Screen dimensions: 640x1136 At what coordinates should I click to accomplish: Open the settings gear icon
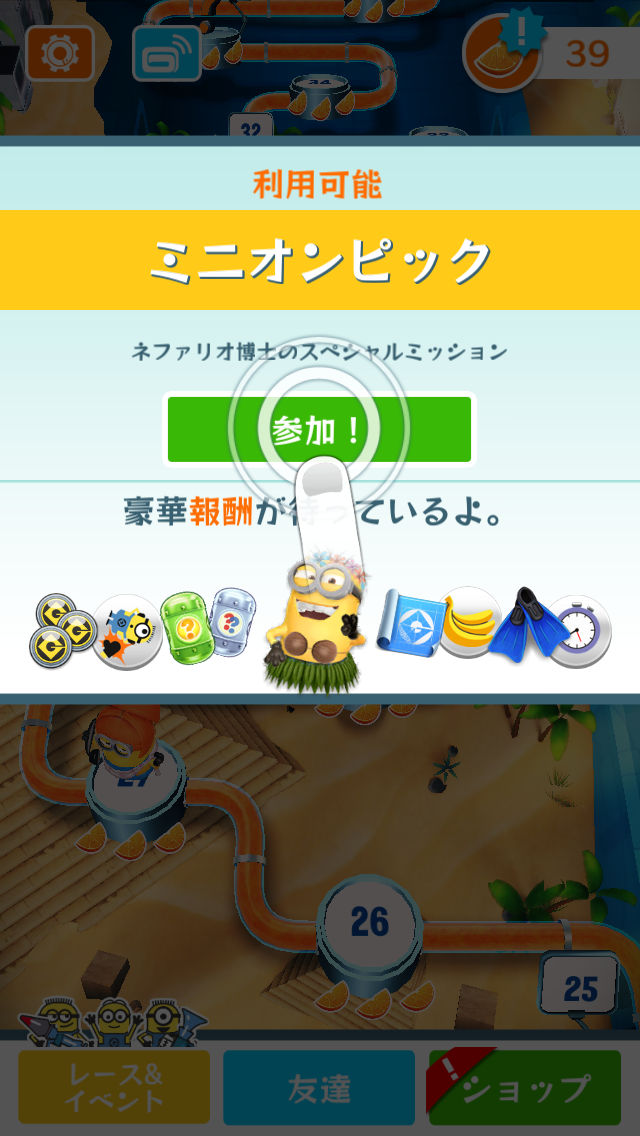tap(60, 53)
